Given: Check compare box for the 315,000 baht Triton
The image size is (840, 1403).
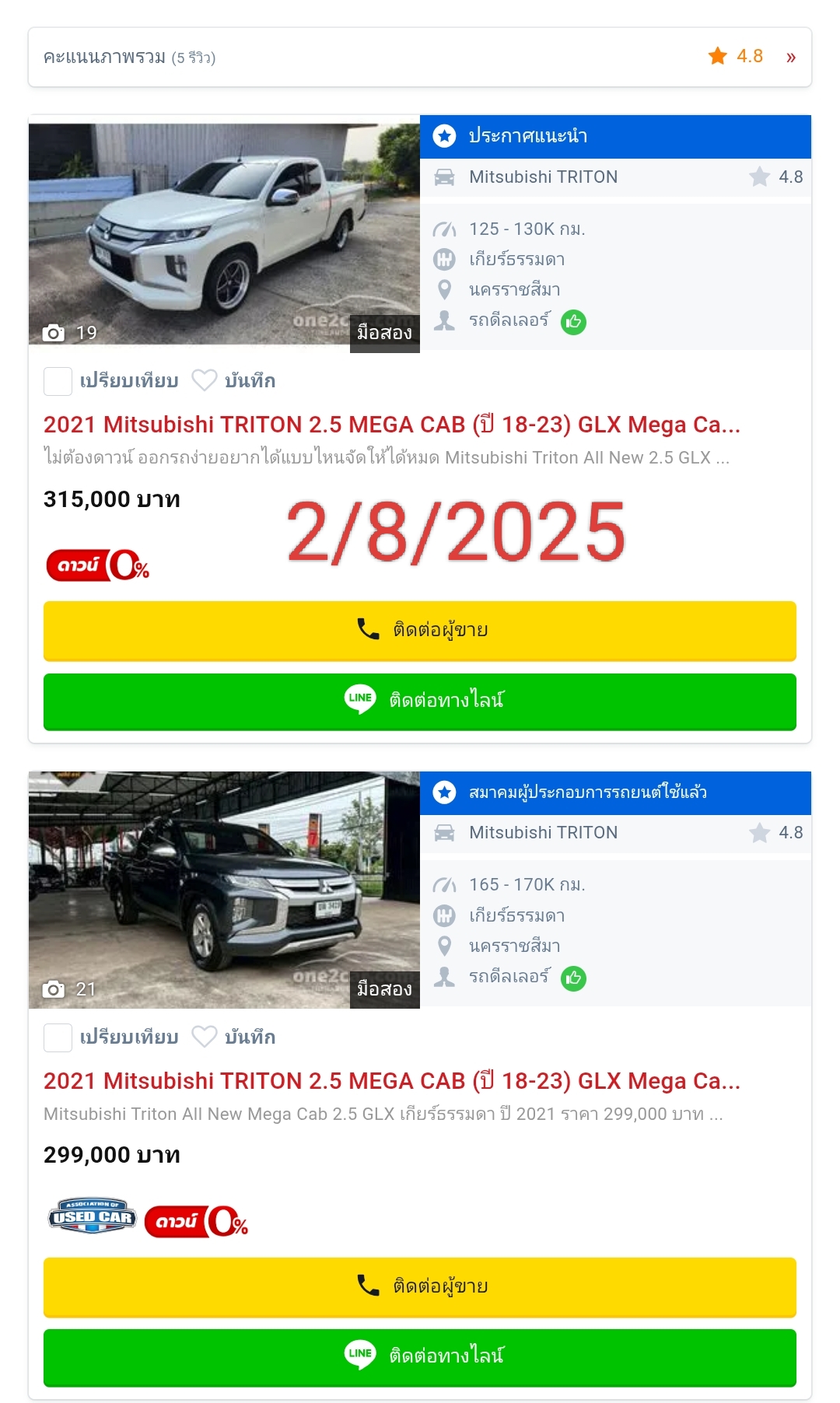Looking at the screenshot, I should click(58, 381).
